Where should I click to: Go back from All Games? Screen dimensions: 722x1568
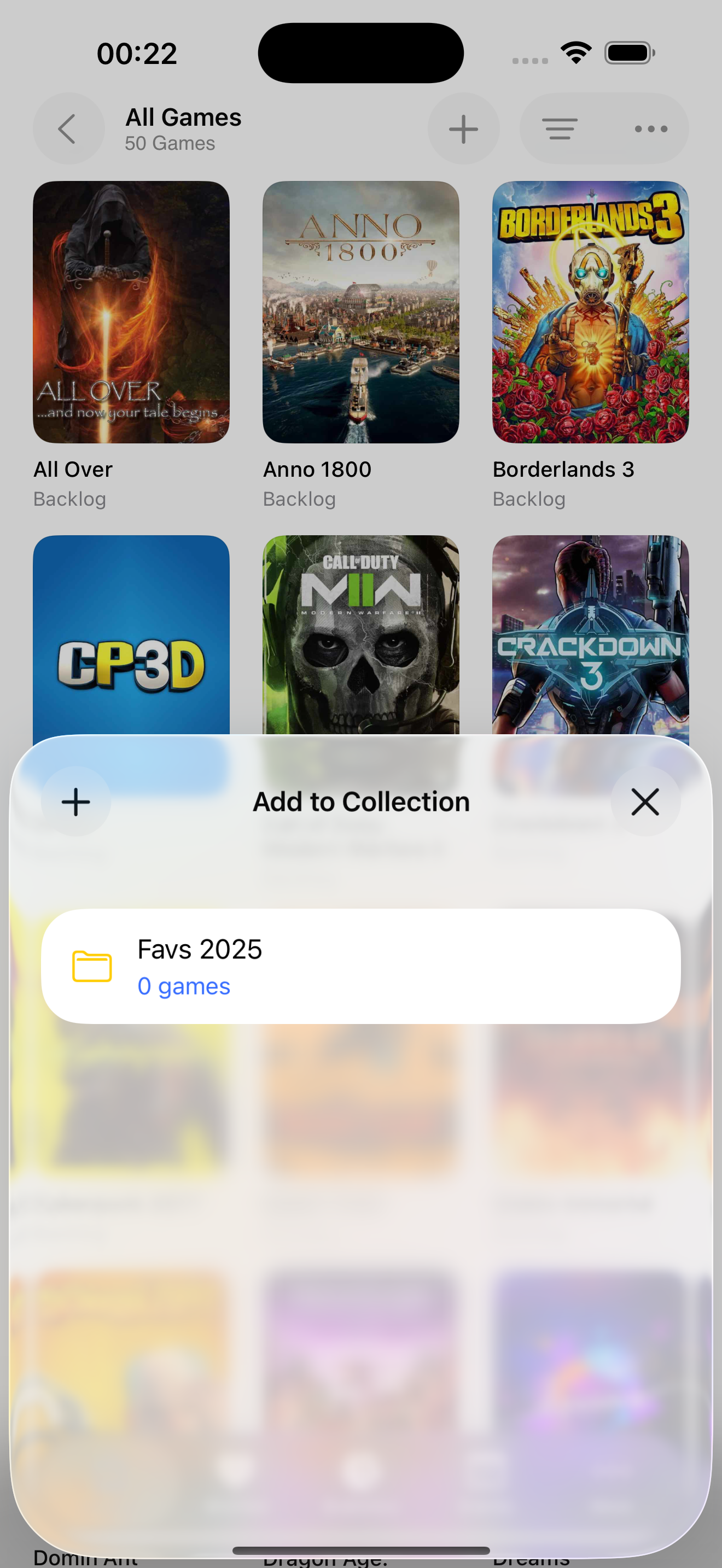68,128
